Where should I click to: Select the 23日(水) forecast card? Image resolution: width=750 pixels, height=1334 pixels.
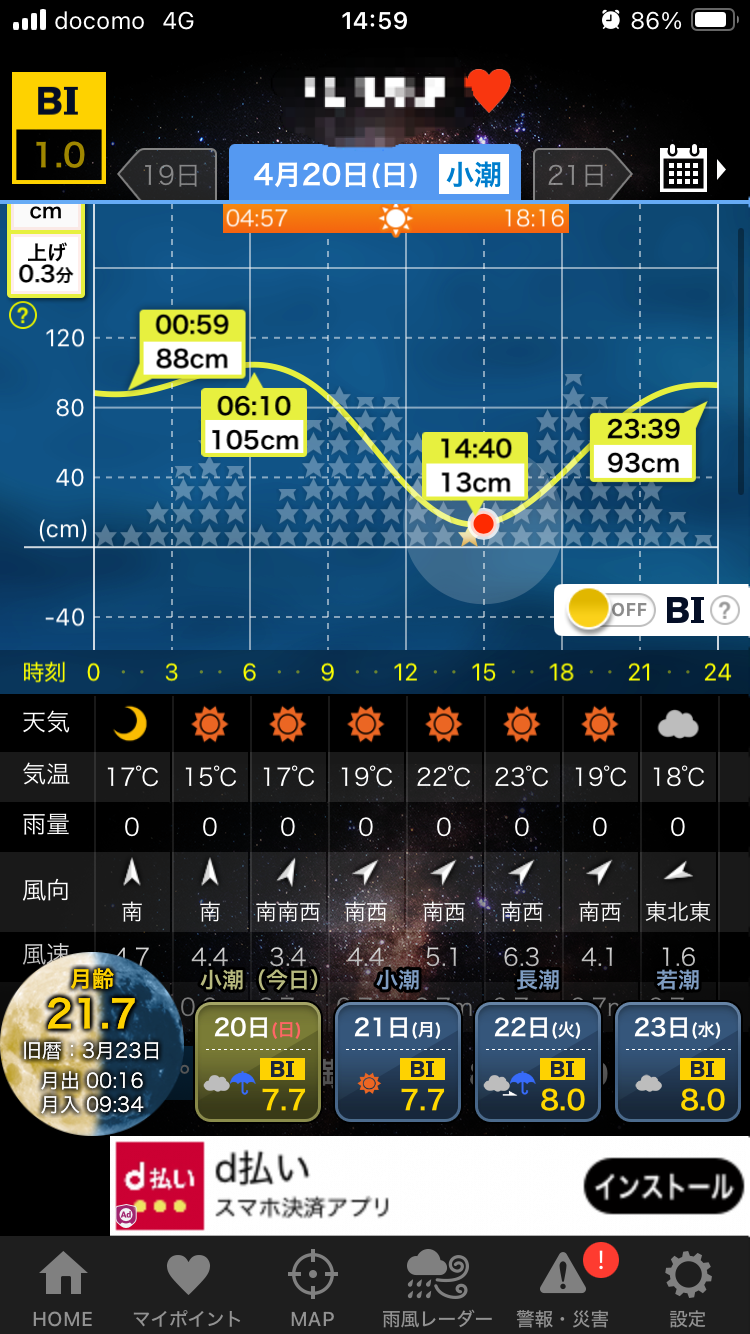click(x=678, y=1061)
